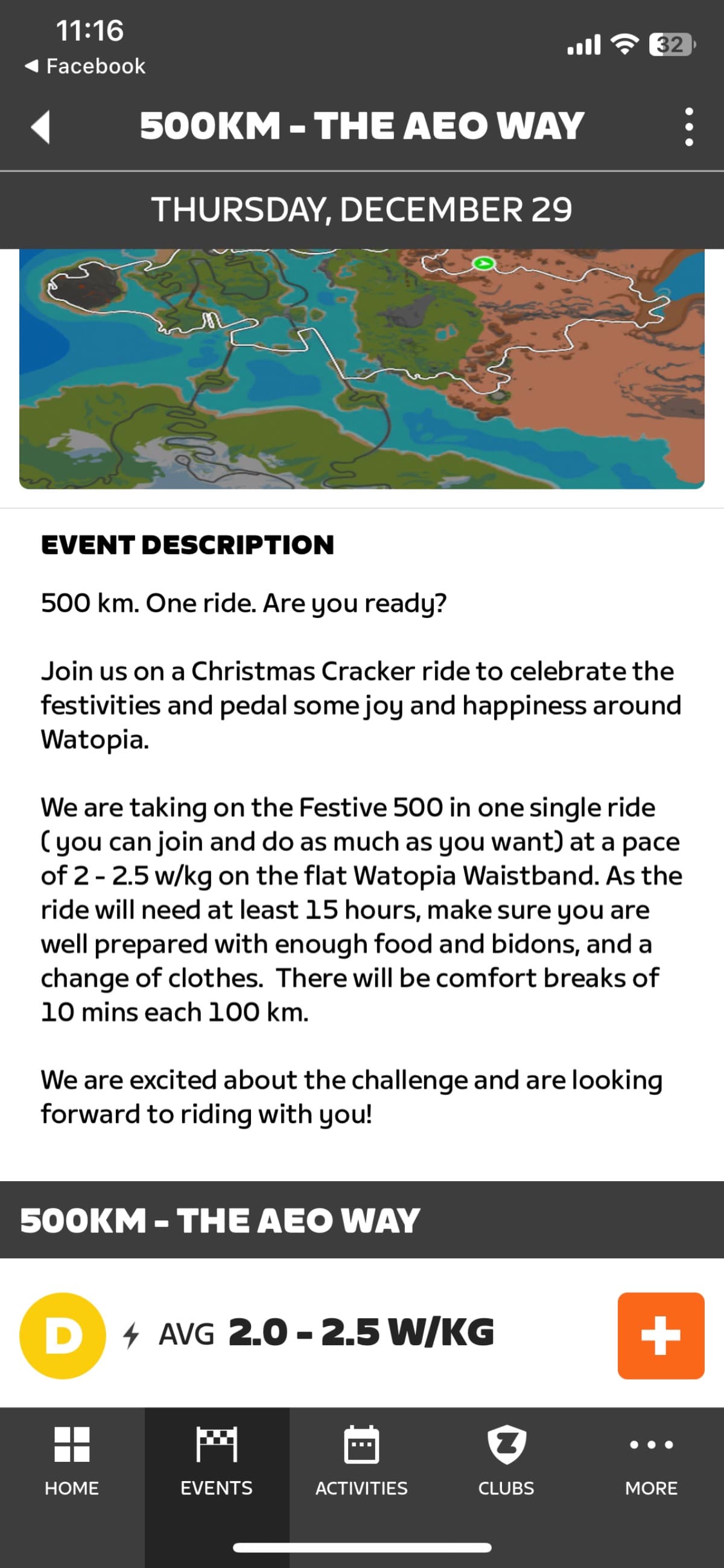
Task: Return to Facebook app
Action: click(x=85, y=66)
